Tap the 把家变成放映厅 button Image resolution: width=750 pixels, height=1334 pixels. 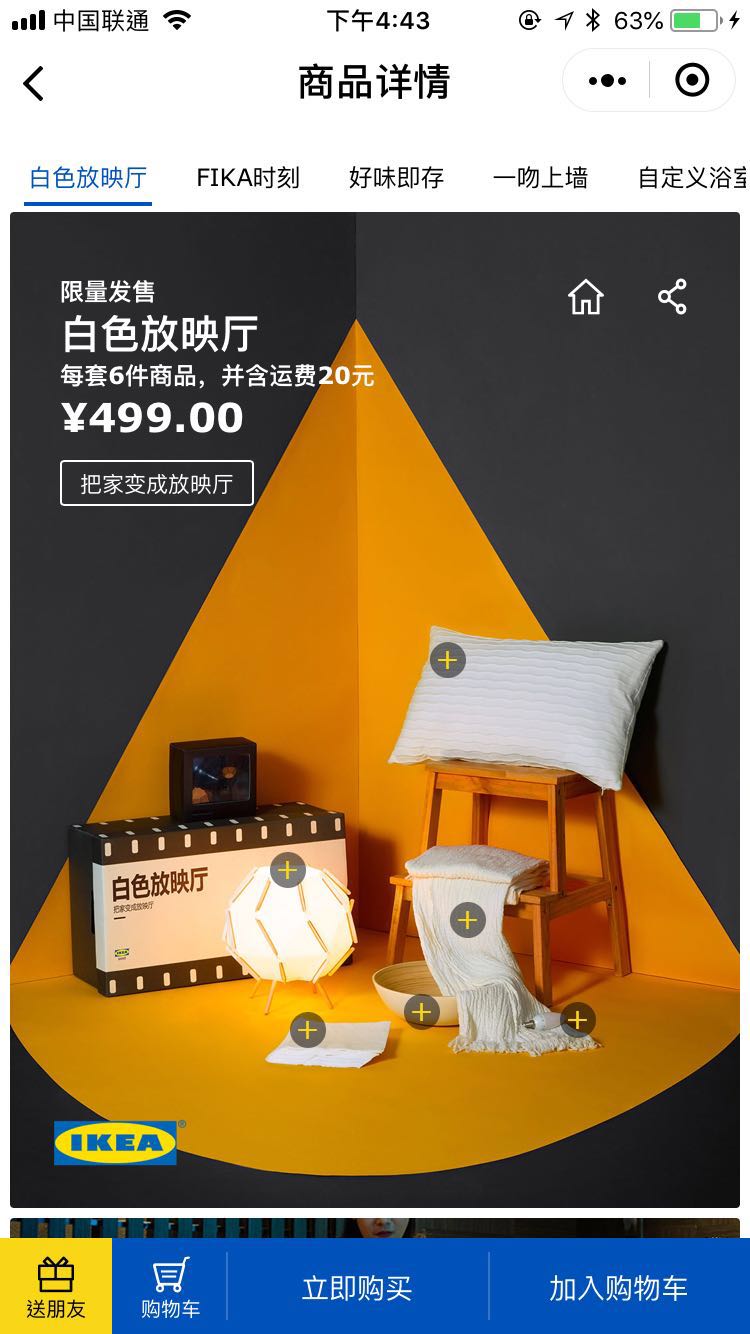pyautogui.click(x=157, y=483)
